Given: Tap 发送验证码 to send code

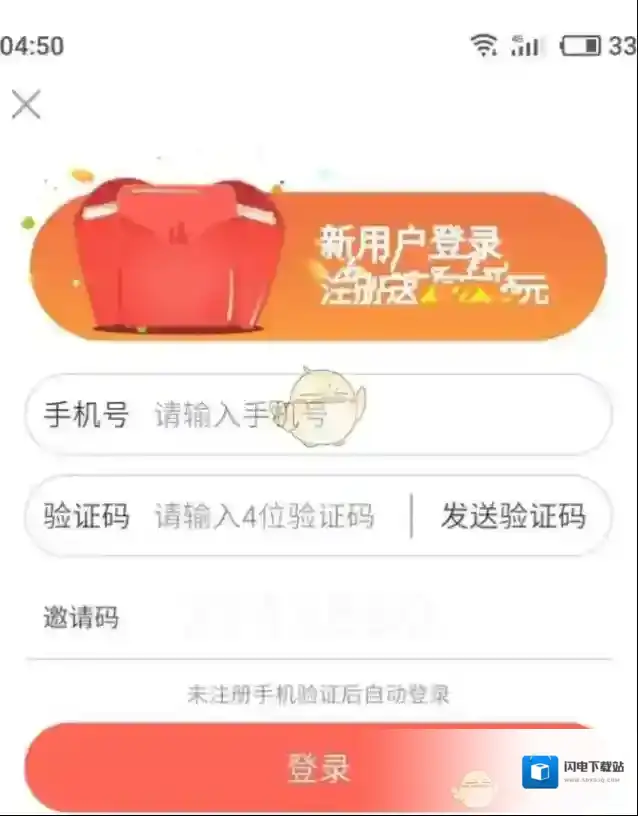Looking at the screenshot, I should coord(513,517).
